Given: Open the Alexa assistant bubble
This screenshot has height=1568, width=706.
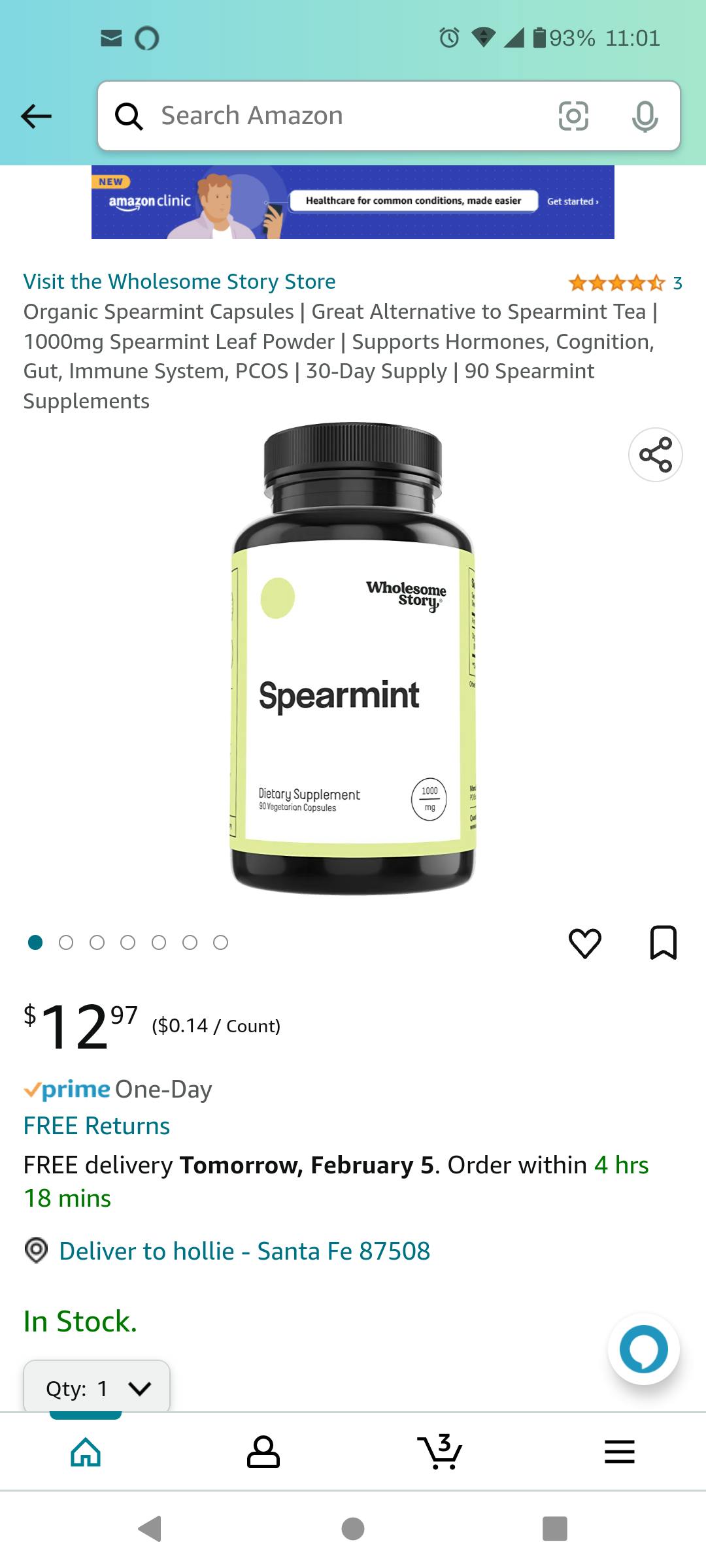Looking at the screenshot, I should (x=643, y=1348).
